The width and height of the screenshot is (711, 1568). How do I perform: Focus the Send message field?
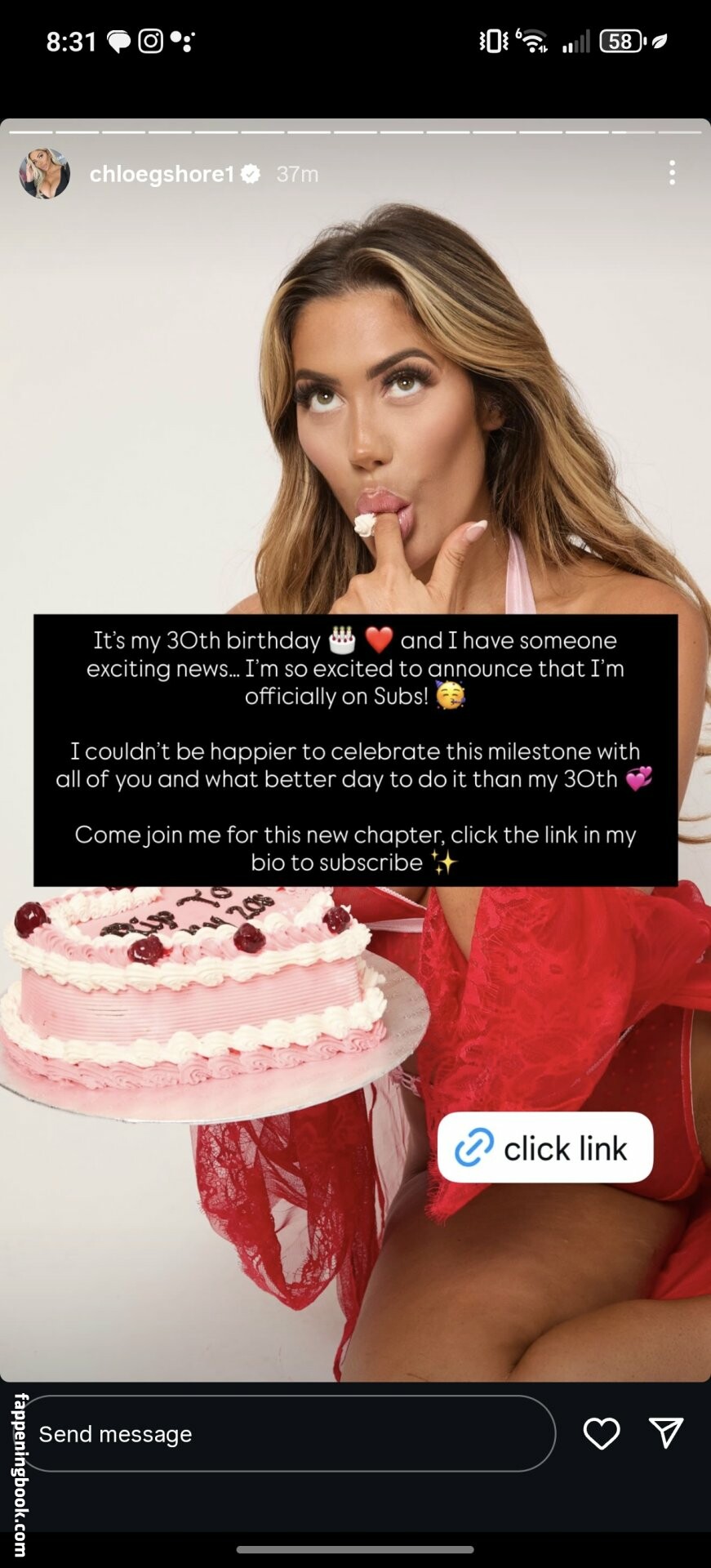(286, 1433)
